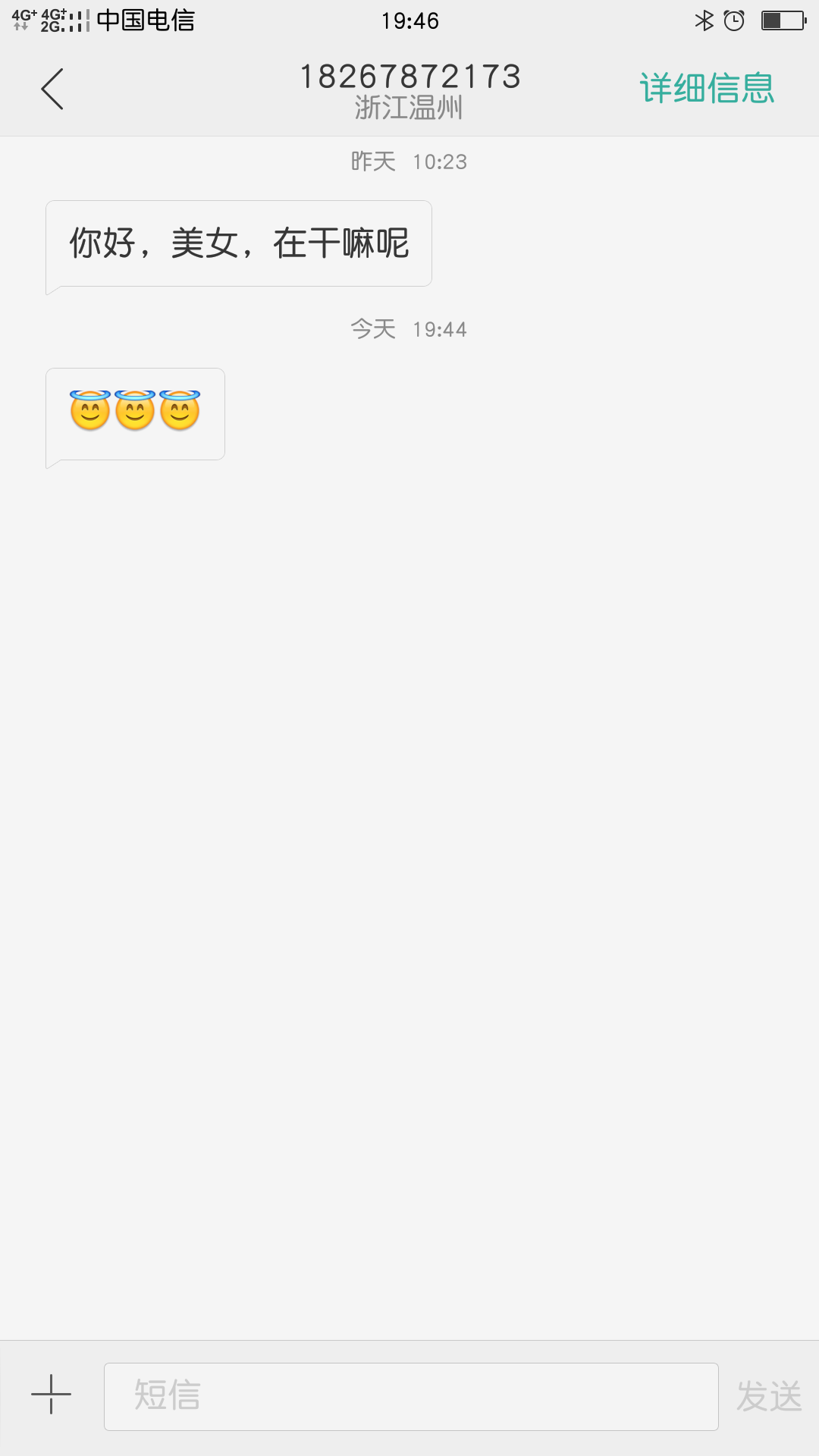Open 详细信息 contact details

point(706,89)
